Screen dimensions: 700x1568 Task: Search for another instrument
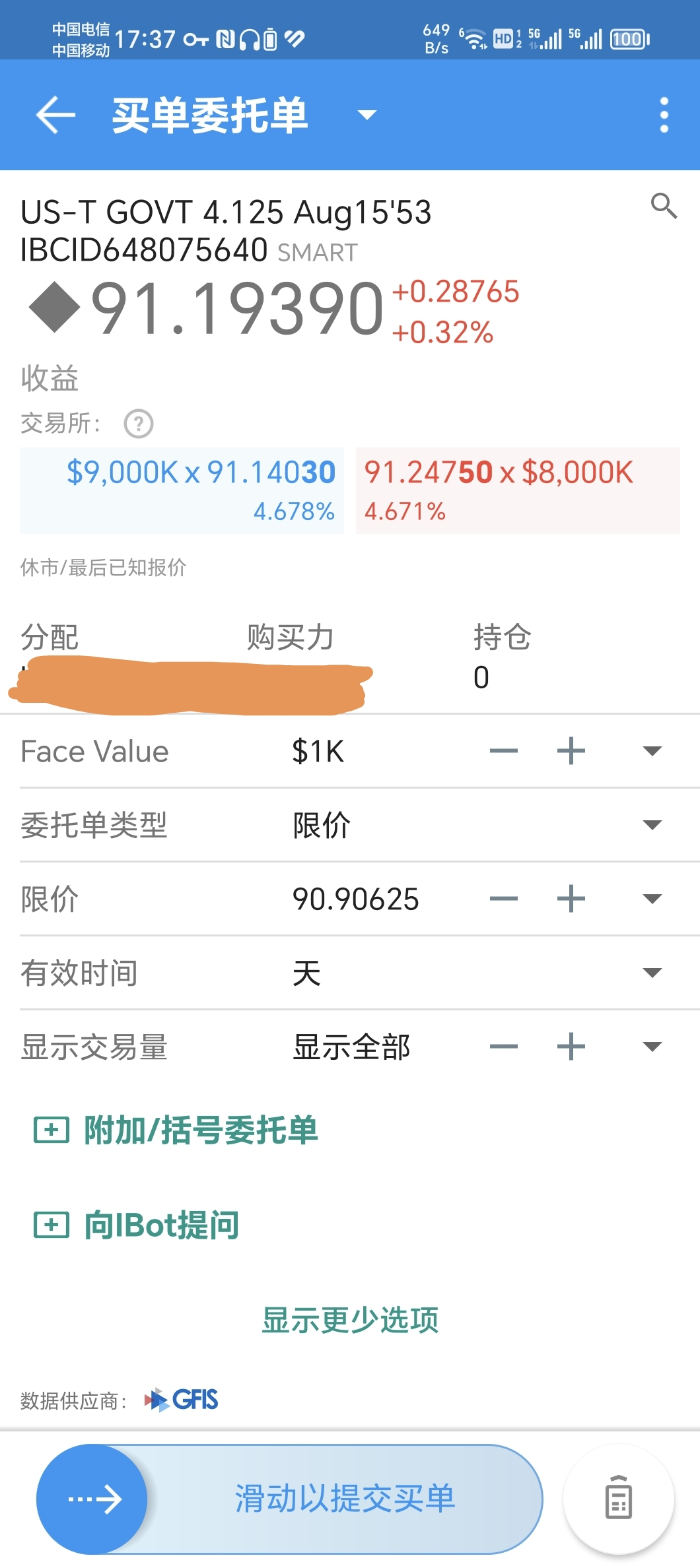663,206
